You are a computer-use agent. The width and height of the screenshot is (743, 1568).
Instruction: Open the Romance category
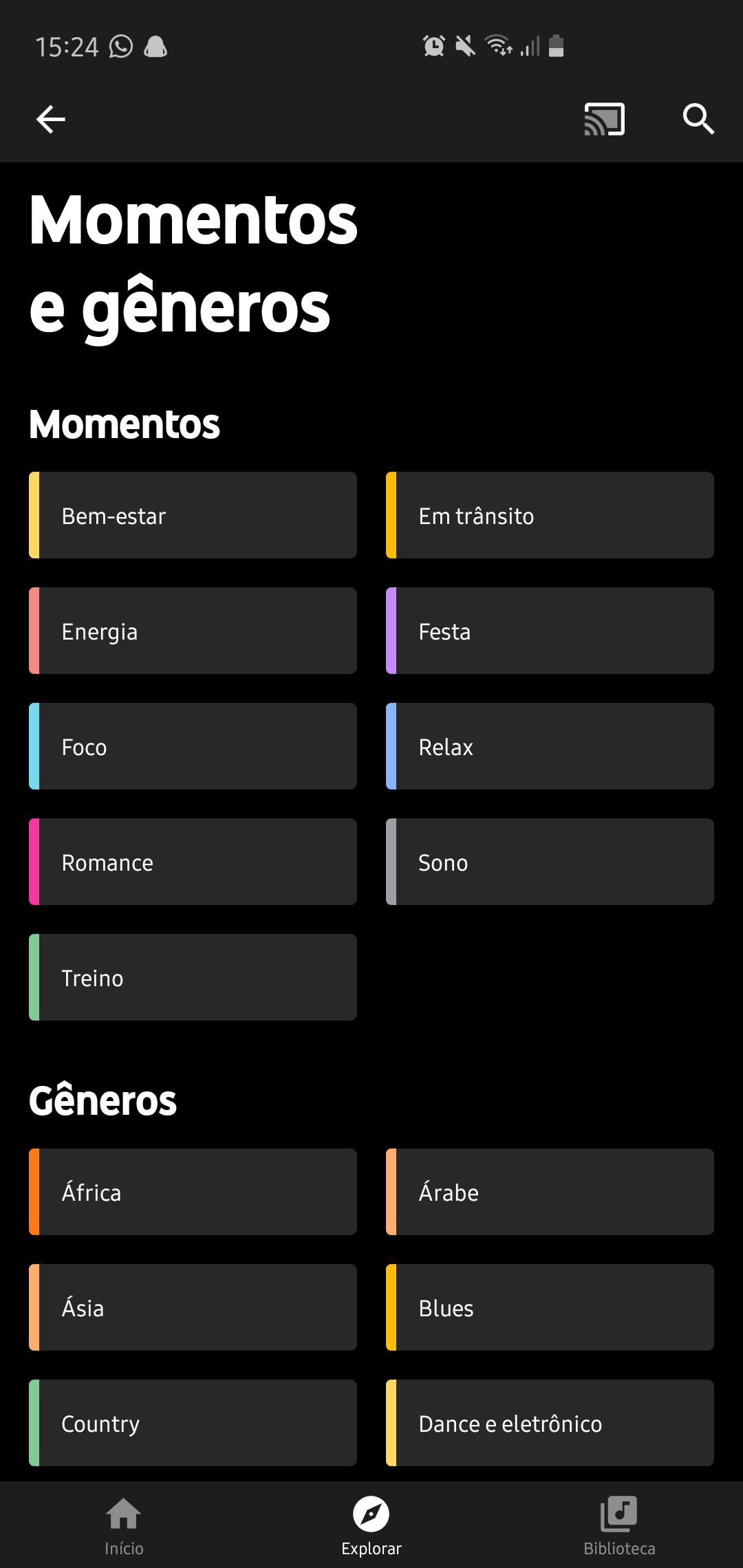[193, 862]
